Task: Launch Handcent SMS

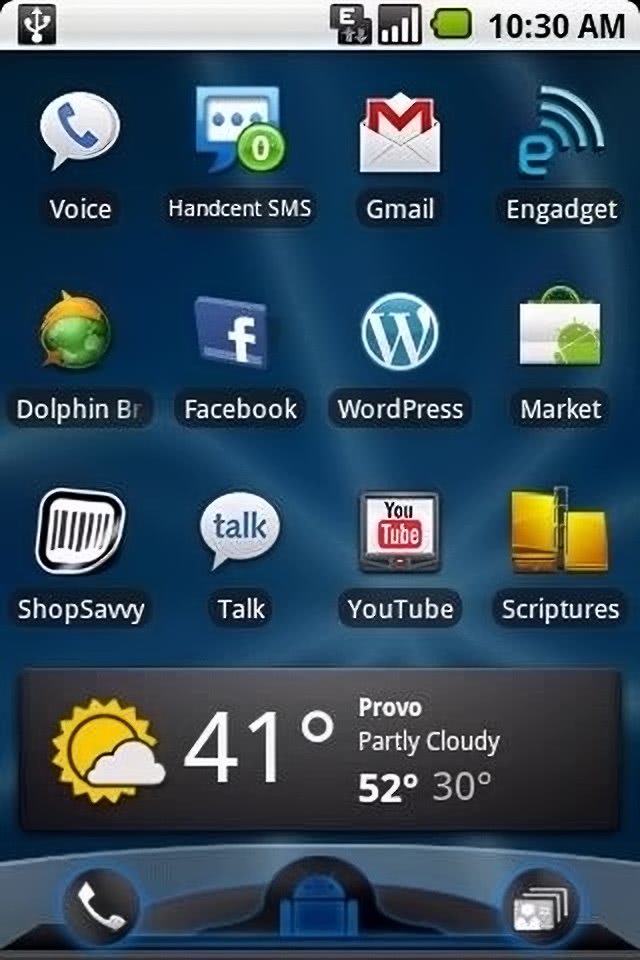Action: pos(240,133)
